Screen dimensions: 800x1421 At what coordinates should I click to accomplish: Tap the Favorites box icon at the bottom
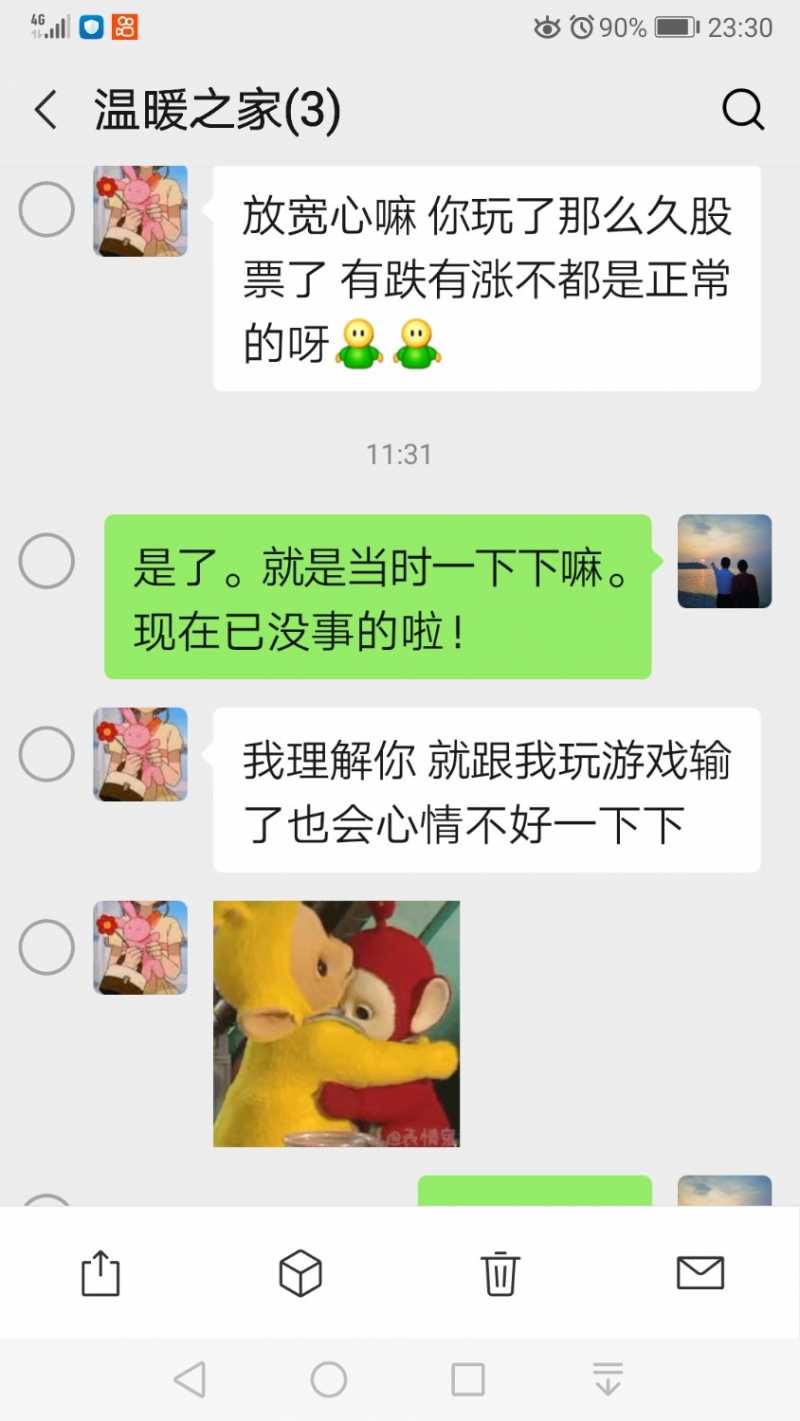click(299, 1273)
